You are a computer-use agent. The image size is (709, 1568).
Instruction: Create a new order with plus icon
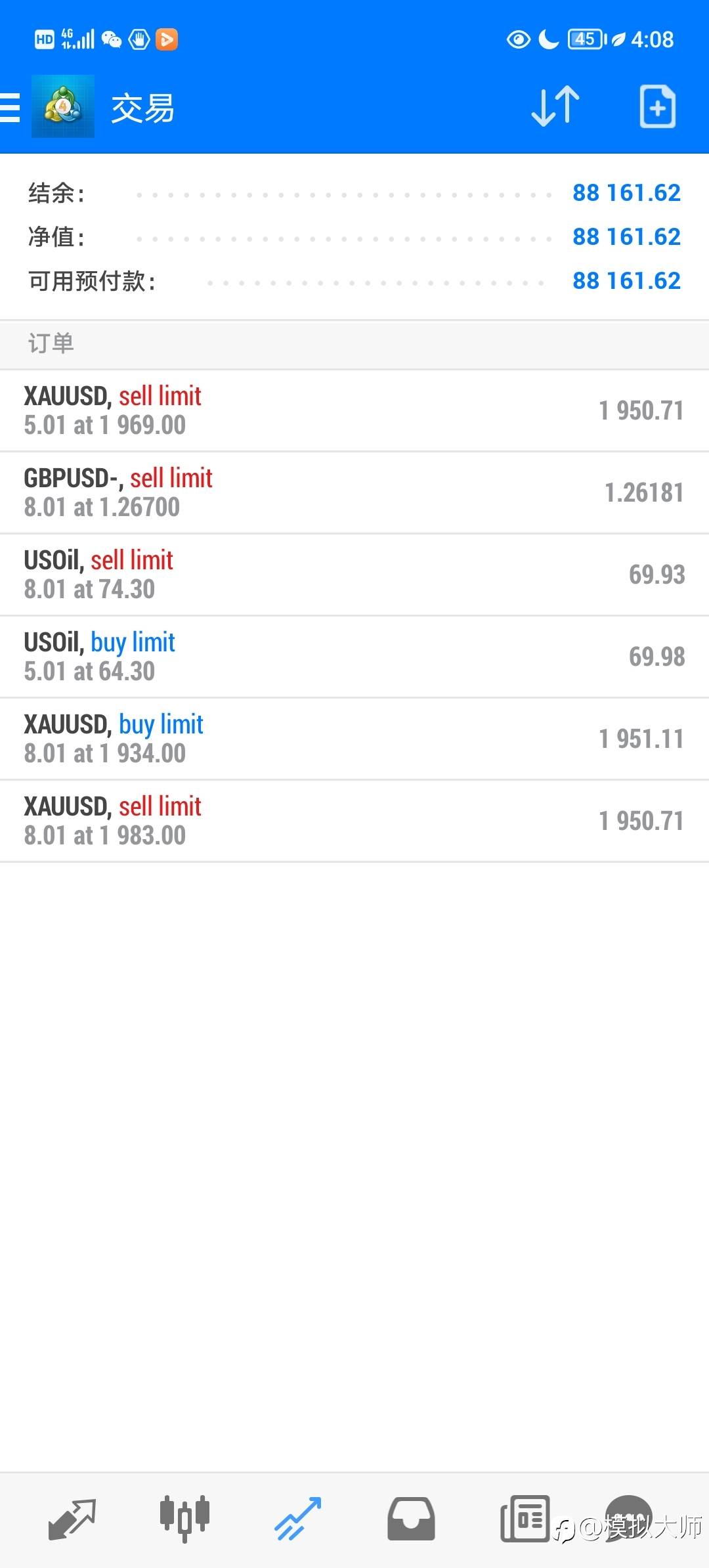click(x=657, y=106)
